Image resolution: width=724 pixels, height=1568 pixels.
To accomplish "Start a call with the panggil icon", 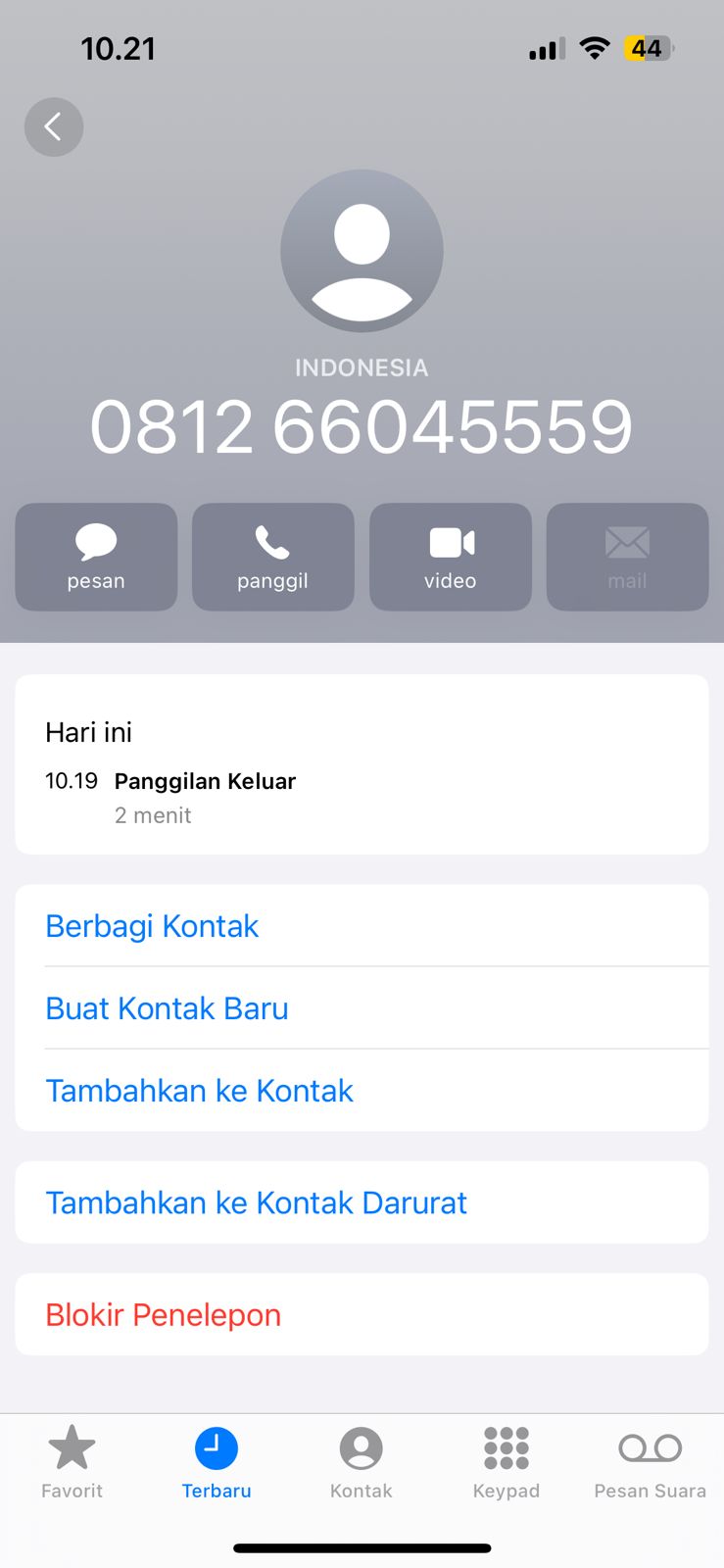I will 272,557.
